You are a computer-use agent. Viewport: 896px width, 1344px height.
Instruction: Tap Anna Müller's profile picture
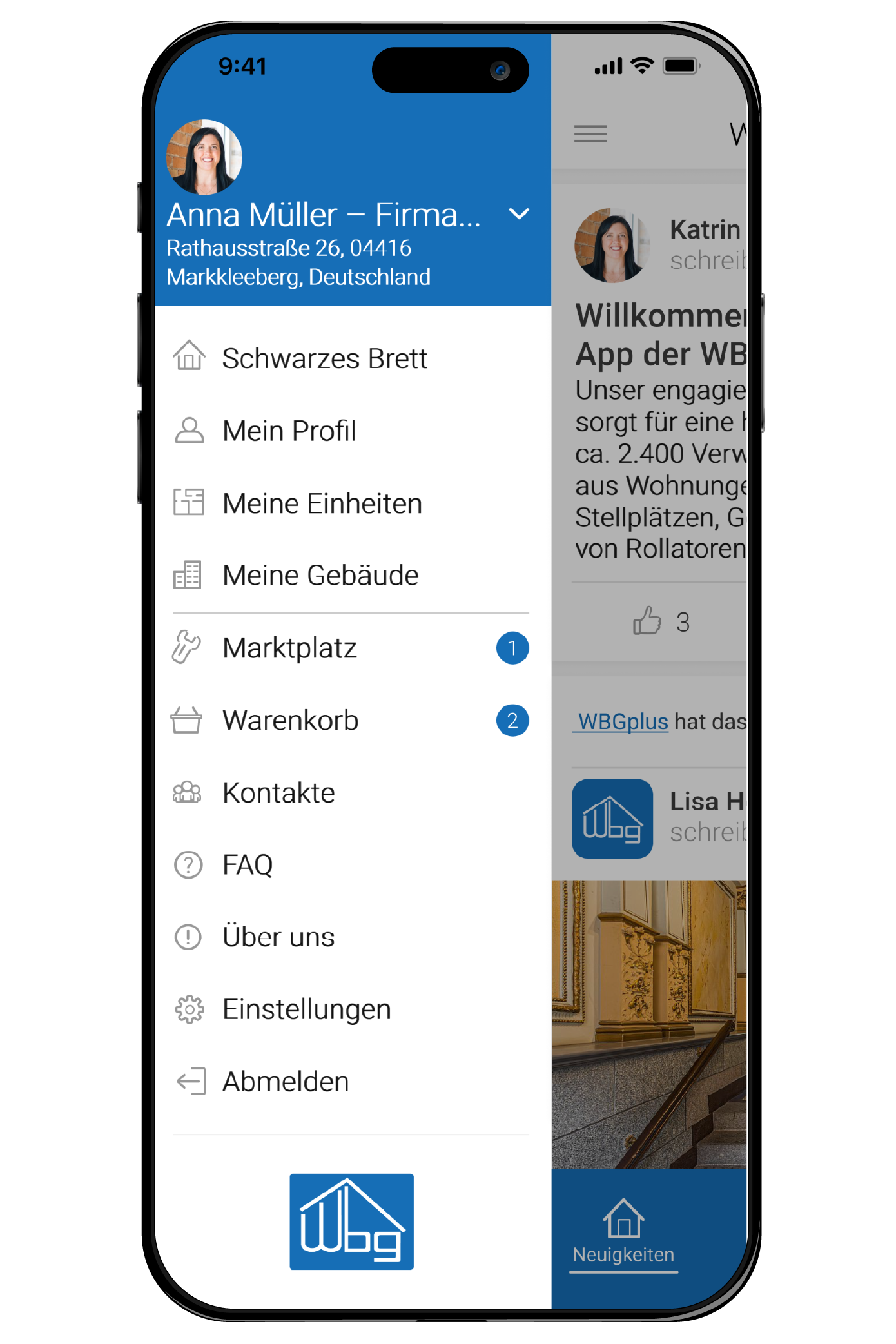click(204, 157)
